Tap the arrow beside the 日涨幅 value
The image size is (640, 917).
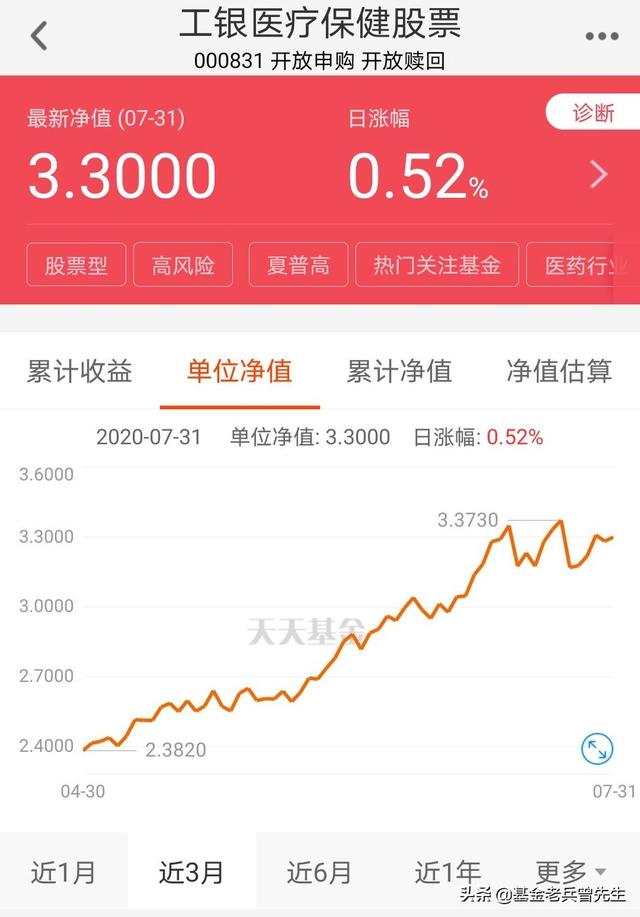(x=598, y=175)
